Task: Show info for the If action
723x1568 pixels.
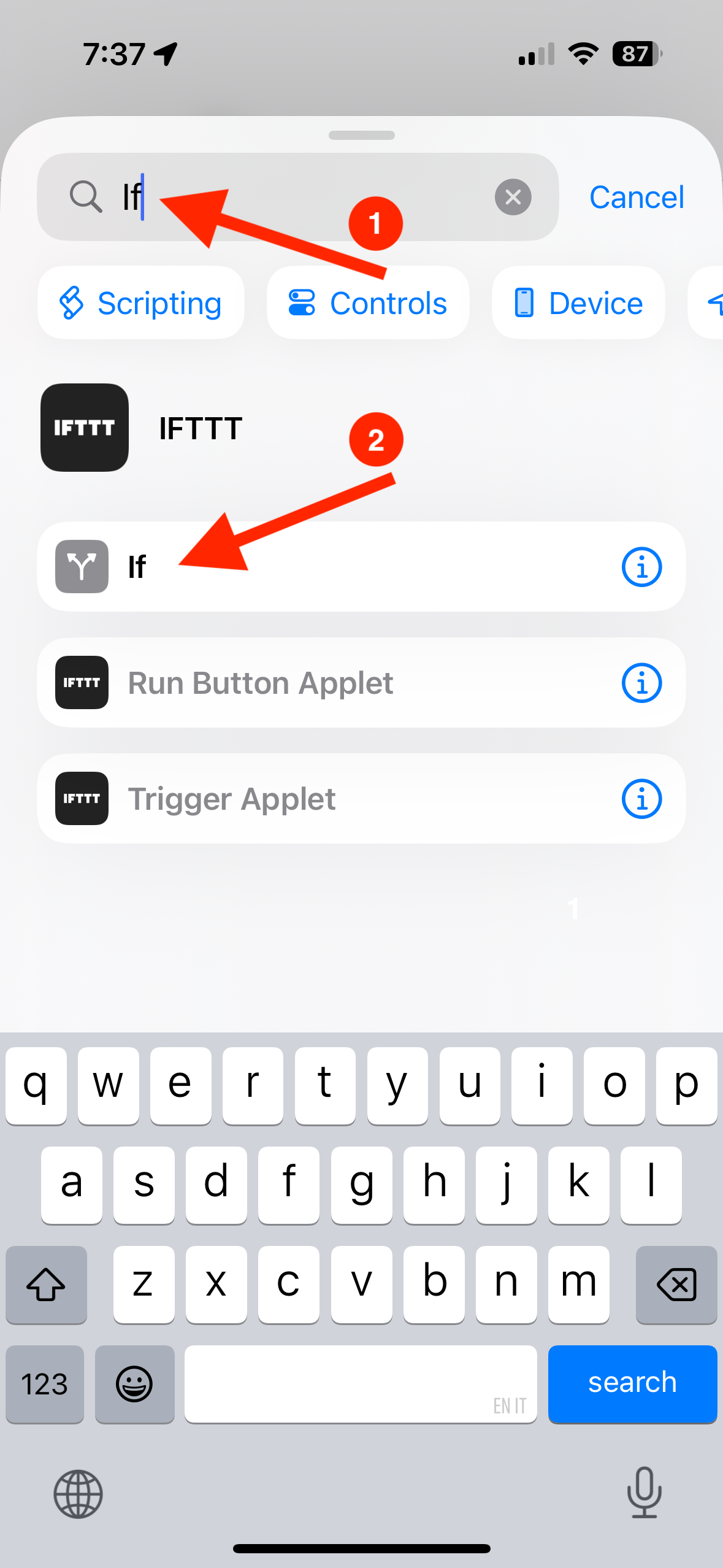Action: pos(641,566)
